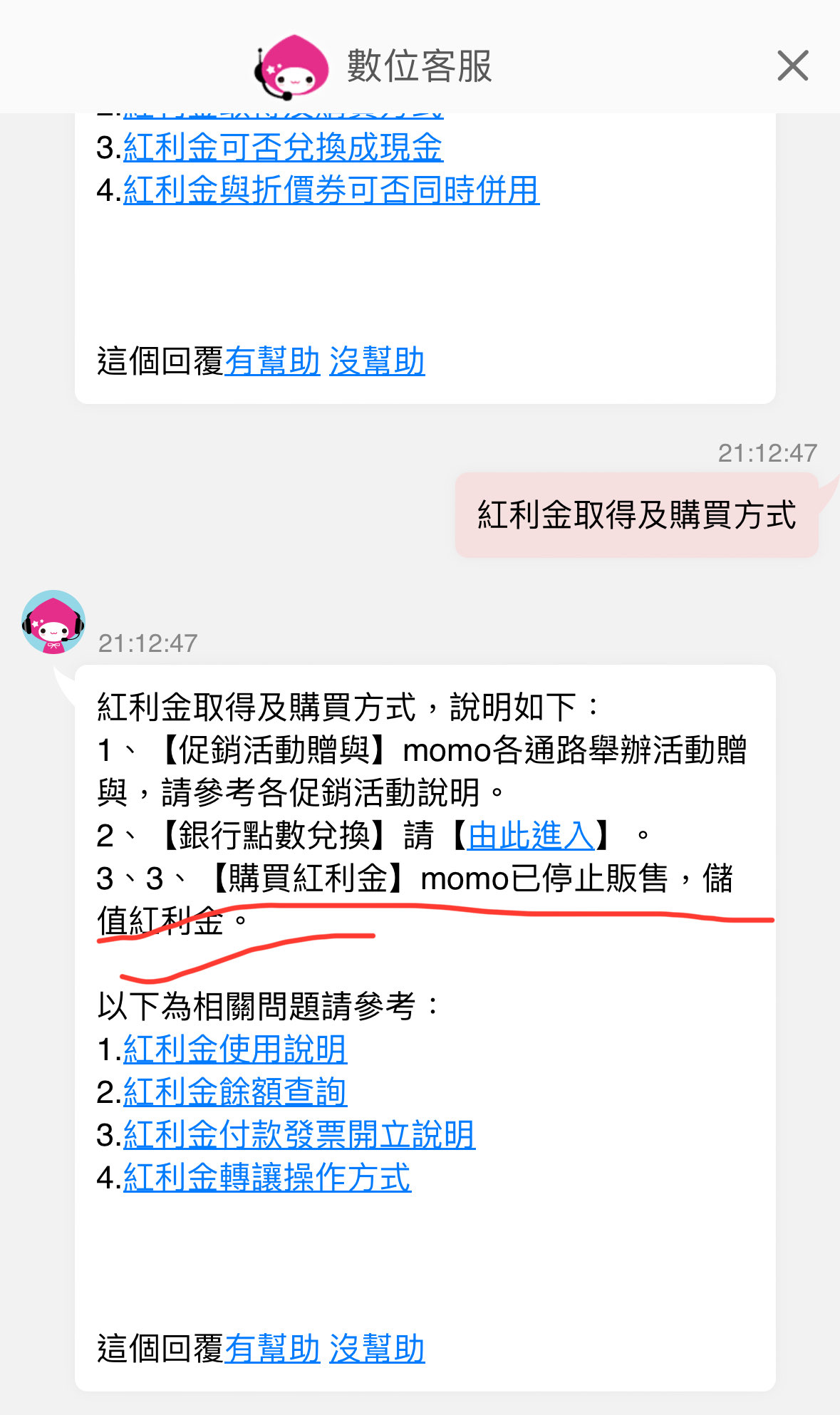Open 紅利金付款發票開立說明 link
840x1415 pixels.
pos(299,1135)
